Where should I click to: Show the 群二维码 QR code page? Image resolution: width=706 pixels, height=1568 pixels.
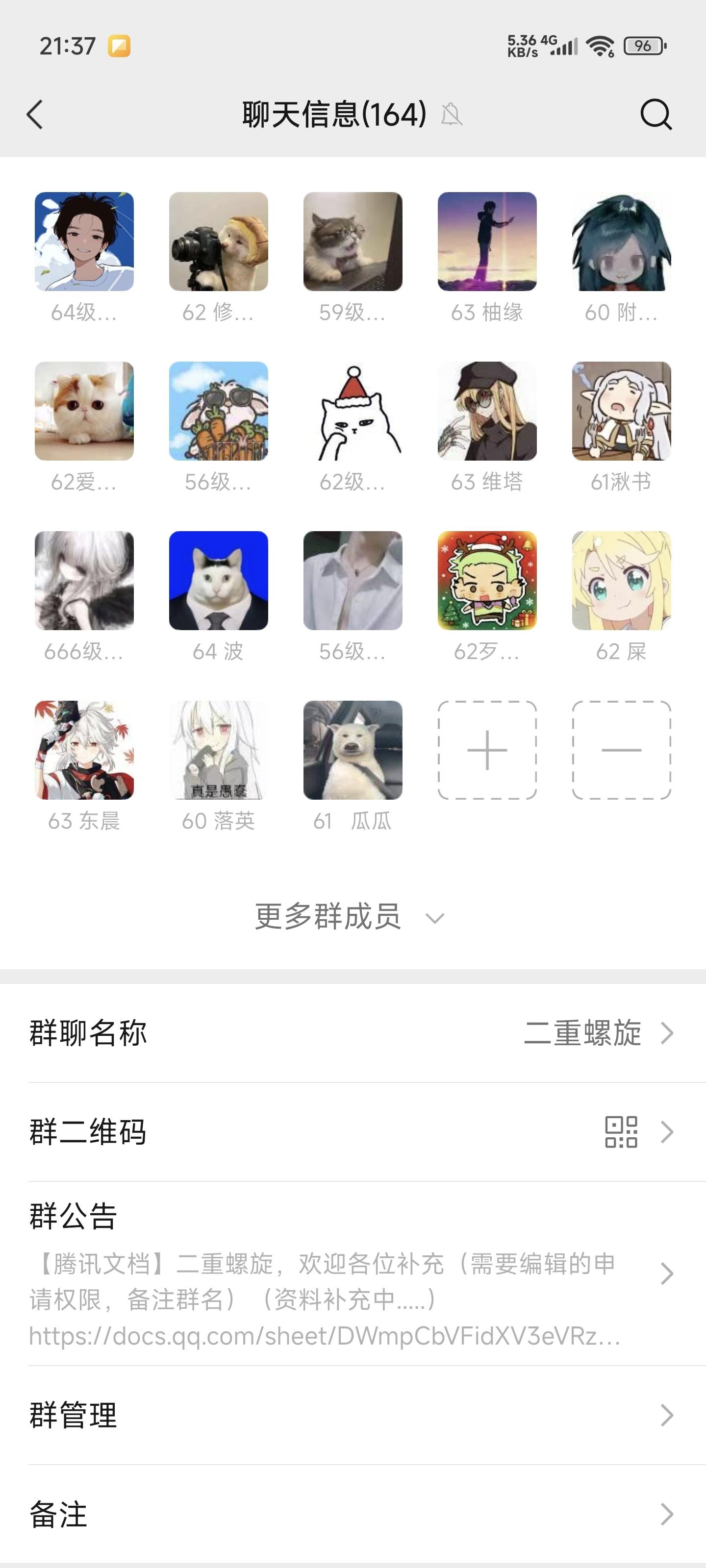tap(353, 1132)
